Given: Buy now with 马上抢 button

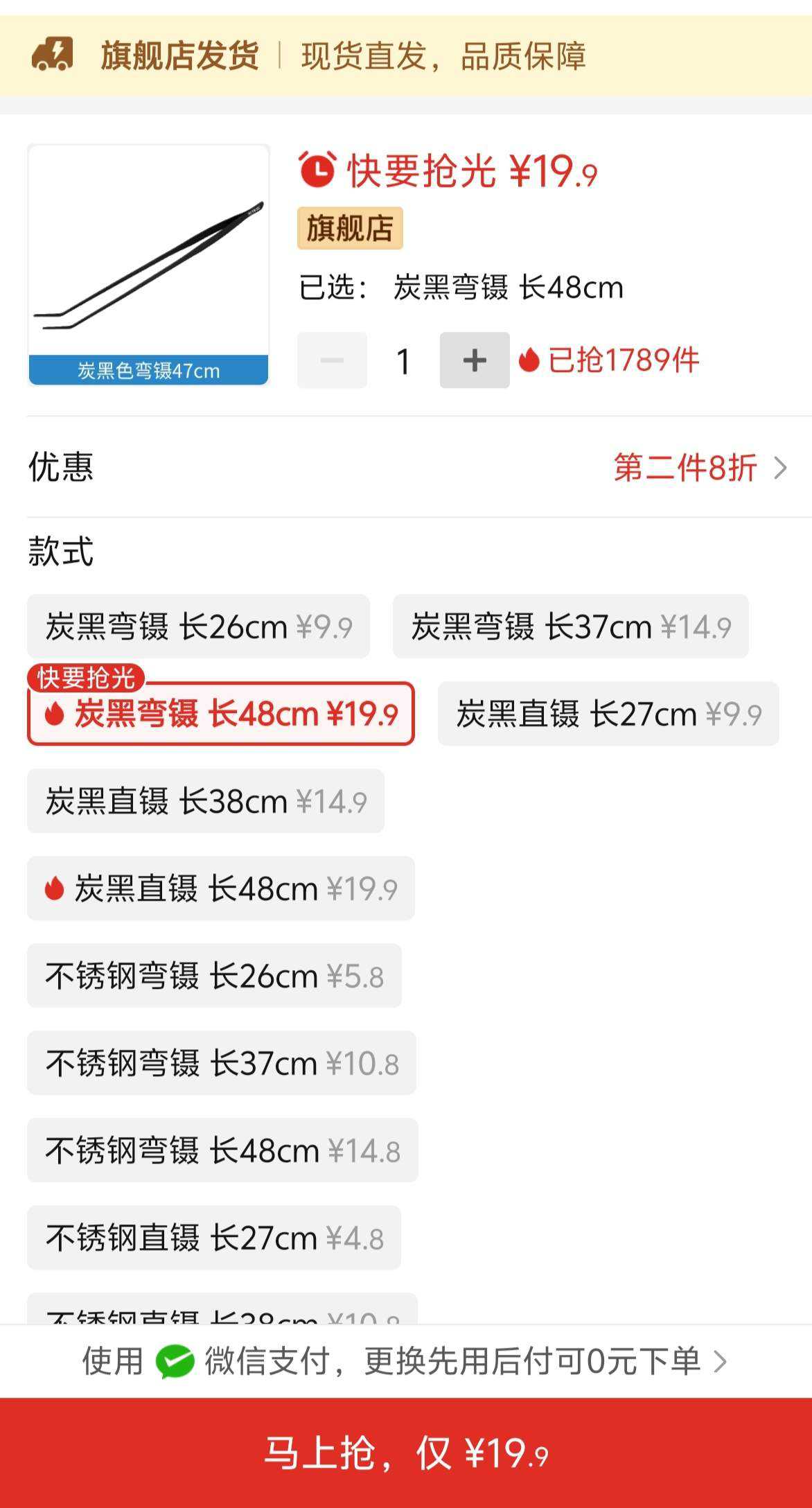Looking at the screenshot, I should coord(406,1453).
